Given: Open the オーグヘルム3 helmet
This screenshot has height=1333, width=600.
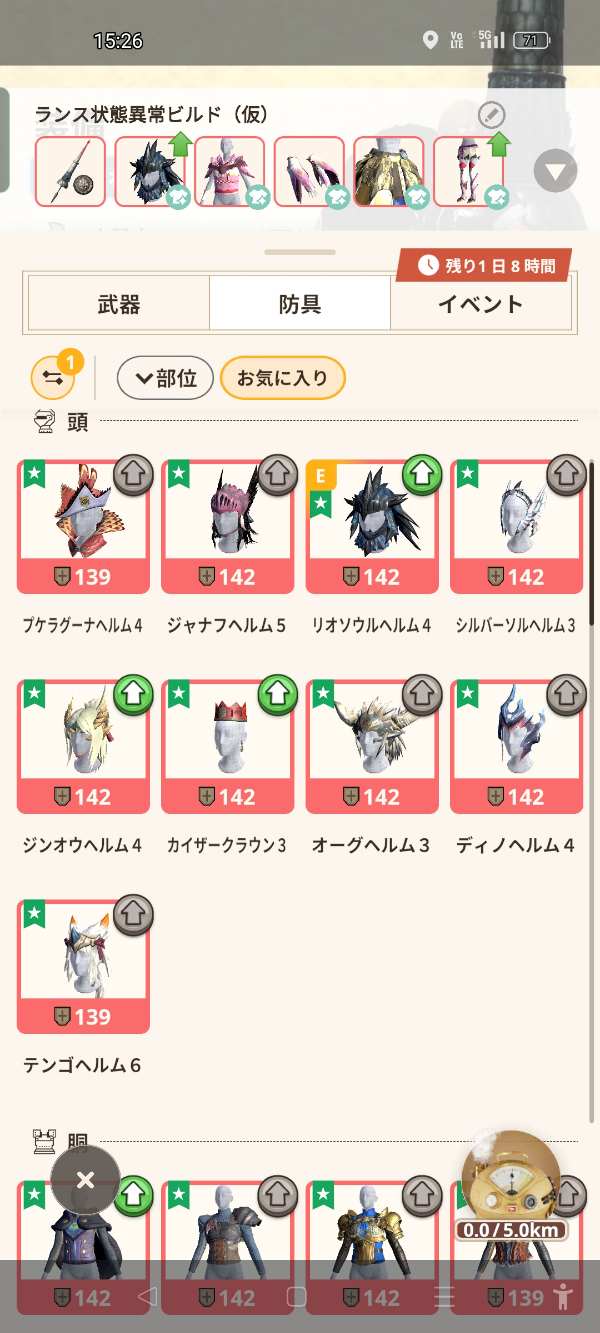Looking at the screenshot, I should point(372,747).
